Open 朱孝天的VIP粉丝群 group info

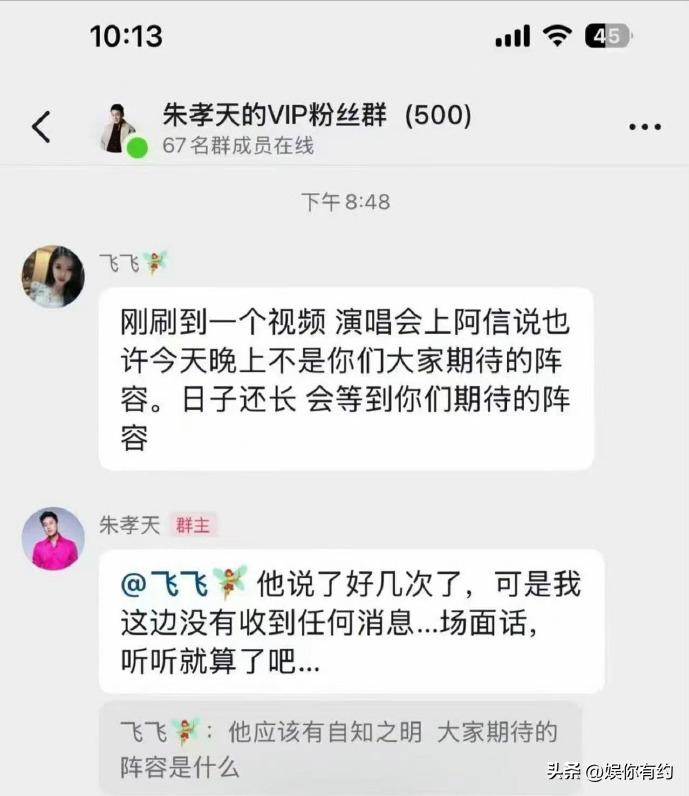coord(317,116)
